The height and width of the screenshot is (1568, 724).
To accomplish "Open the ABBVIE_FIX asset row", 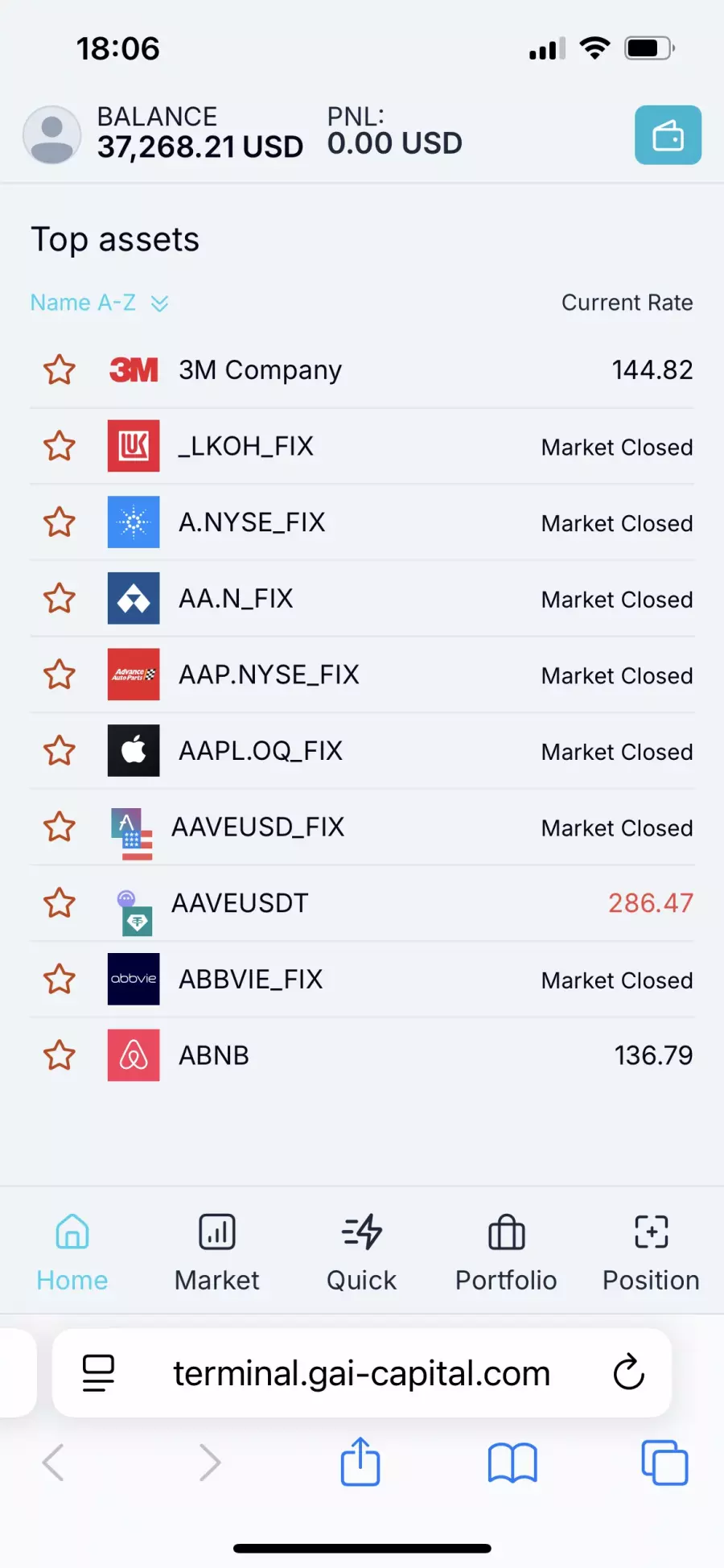I will pyautogui.click(x=362, y=980).
